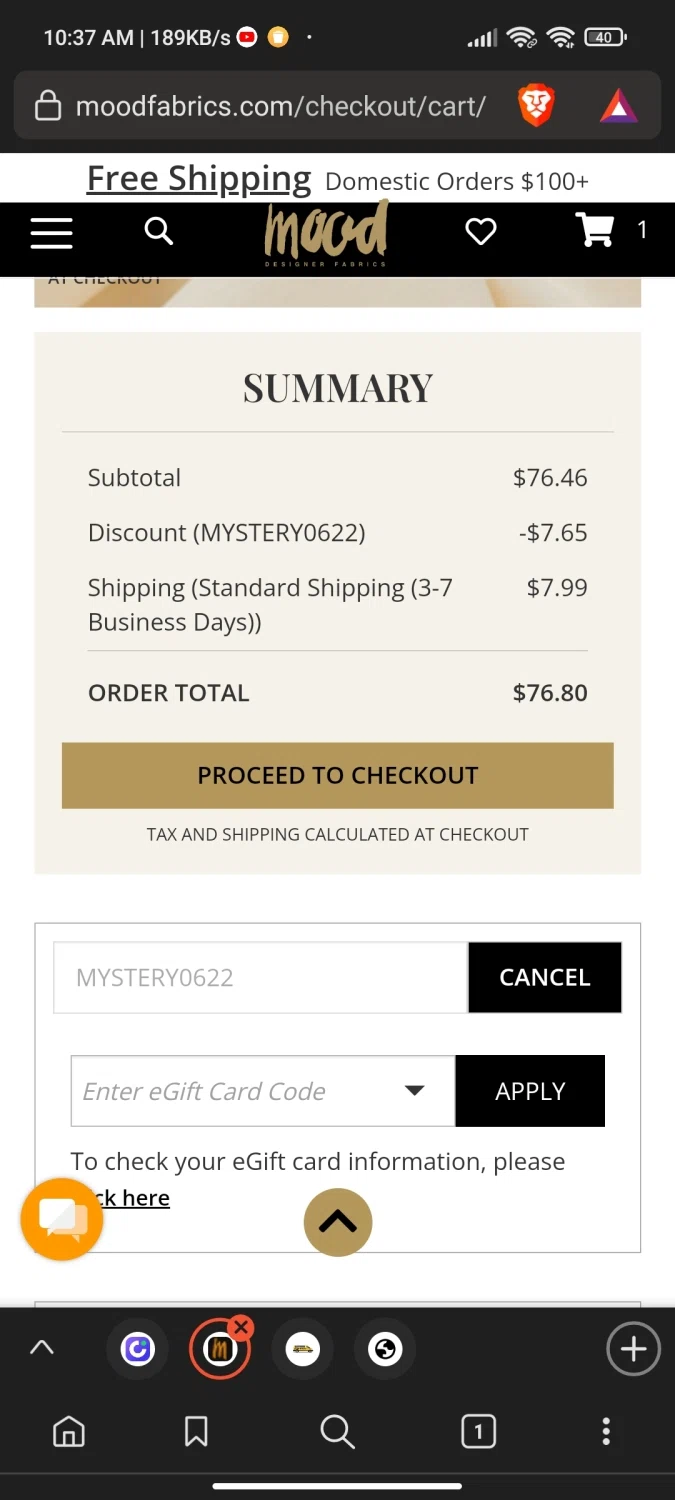
Task: Add a new browser tab
Action: 633,1349
